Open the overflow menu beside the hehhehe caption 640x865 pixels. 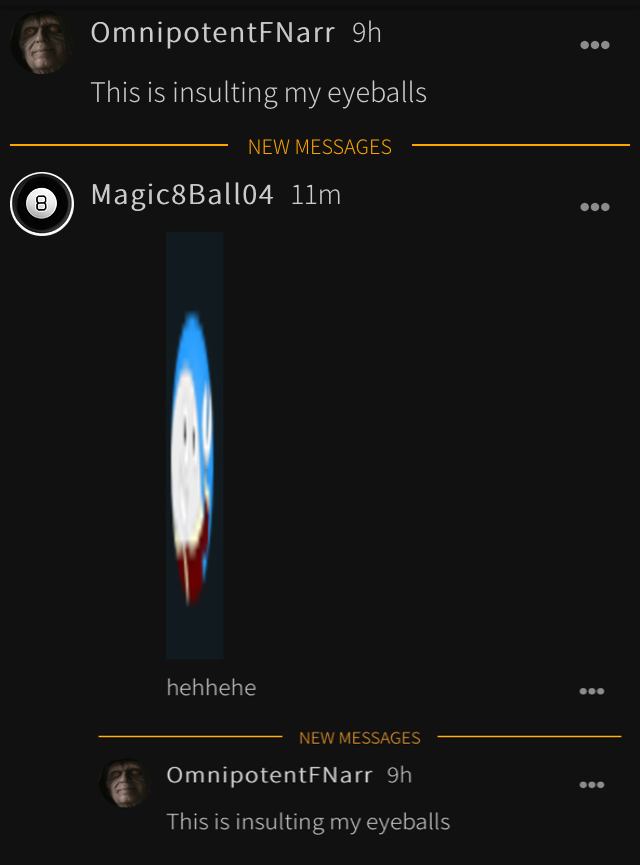tap(591, 691)
